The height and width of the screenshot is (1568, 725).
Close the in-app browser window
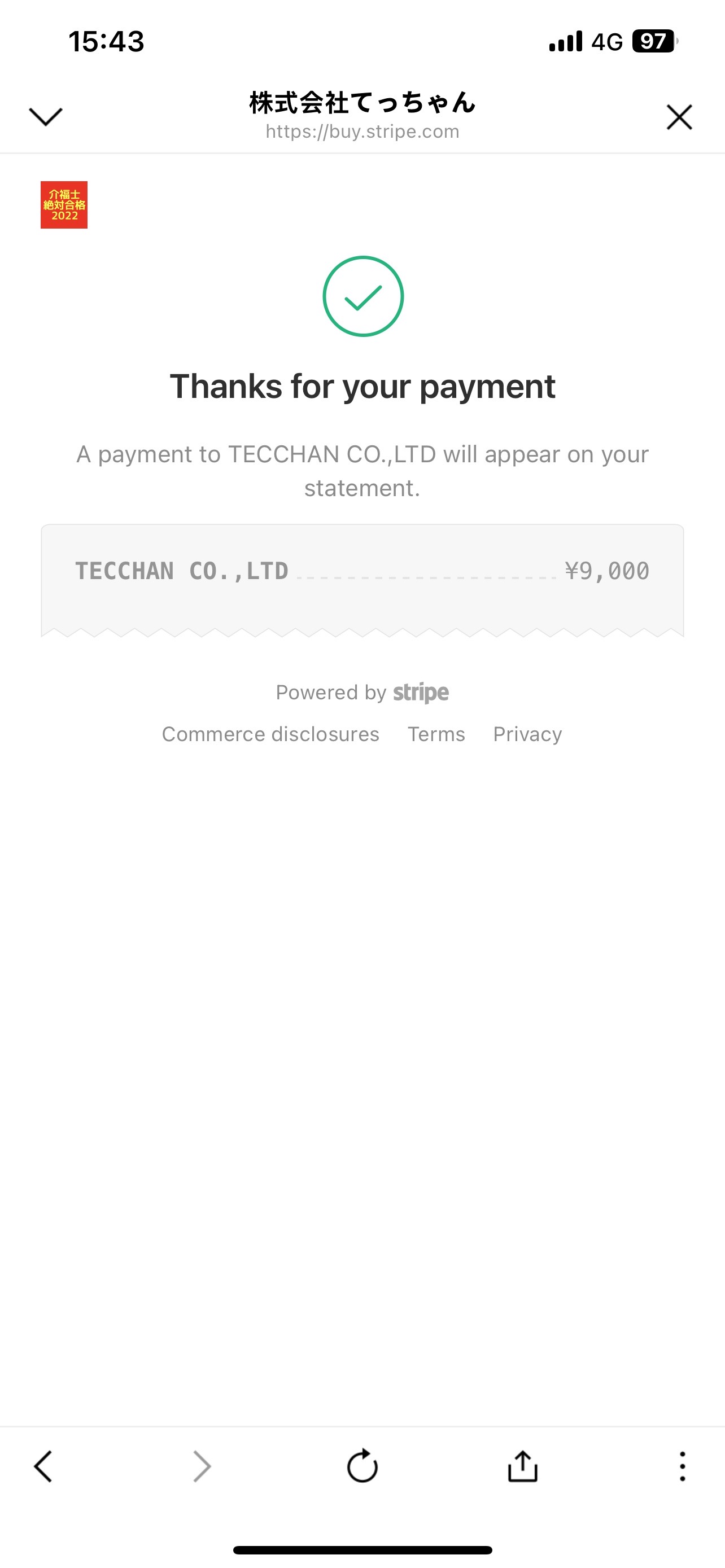pos(679,117)
